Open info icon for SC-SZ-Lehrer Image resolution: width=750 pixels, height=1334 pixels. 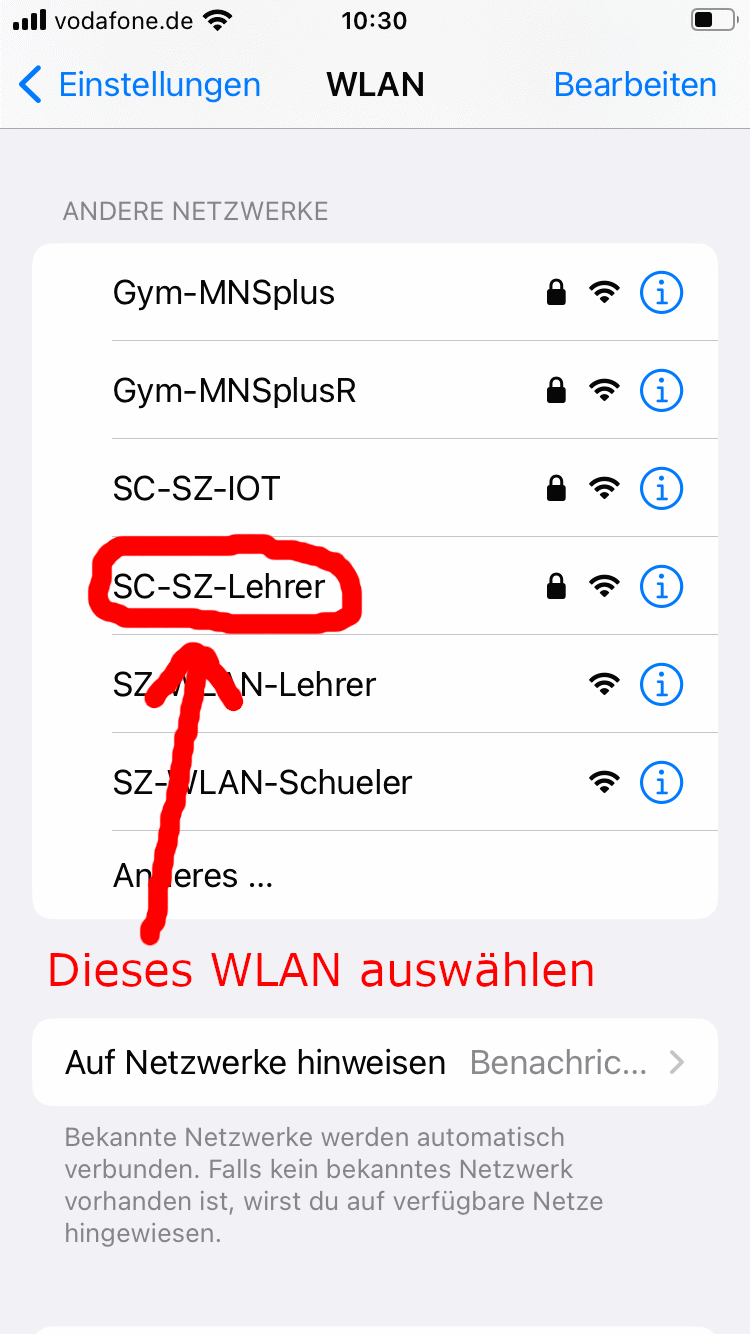pos(661,587)
